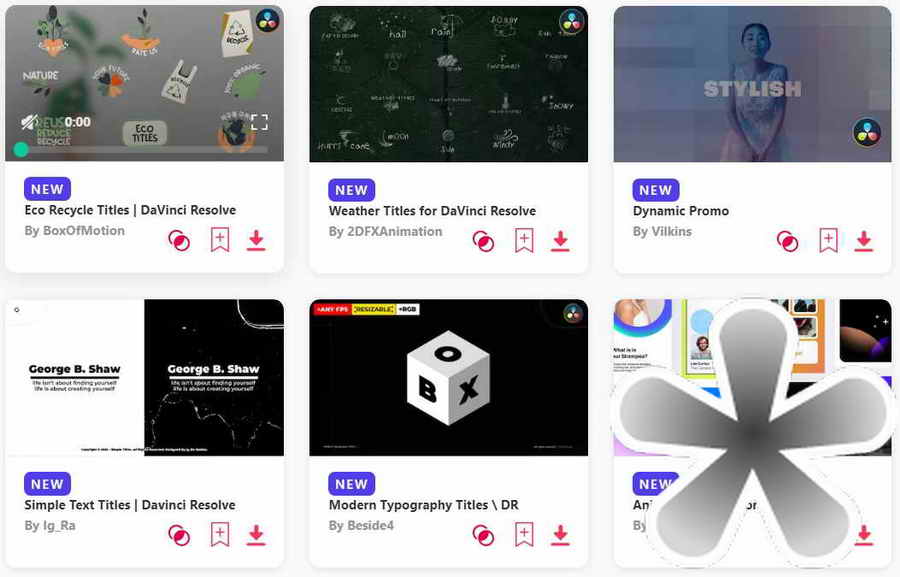Download Eco Recycle Titles template
900x577 pixels.
pos(256,240)
